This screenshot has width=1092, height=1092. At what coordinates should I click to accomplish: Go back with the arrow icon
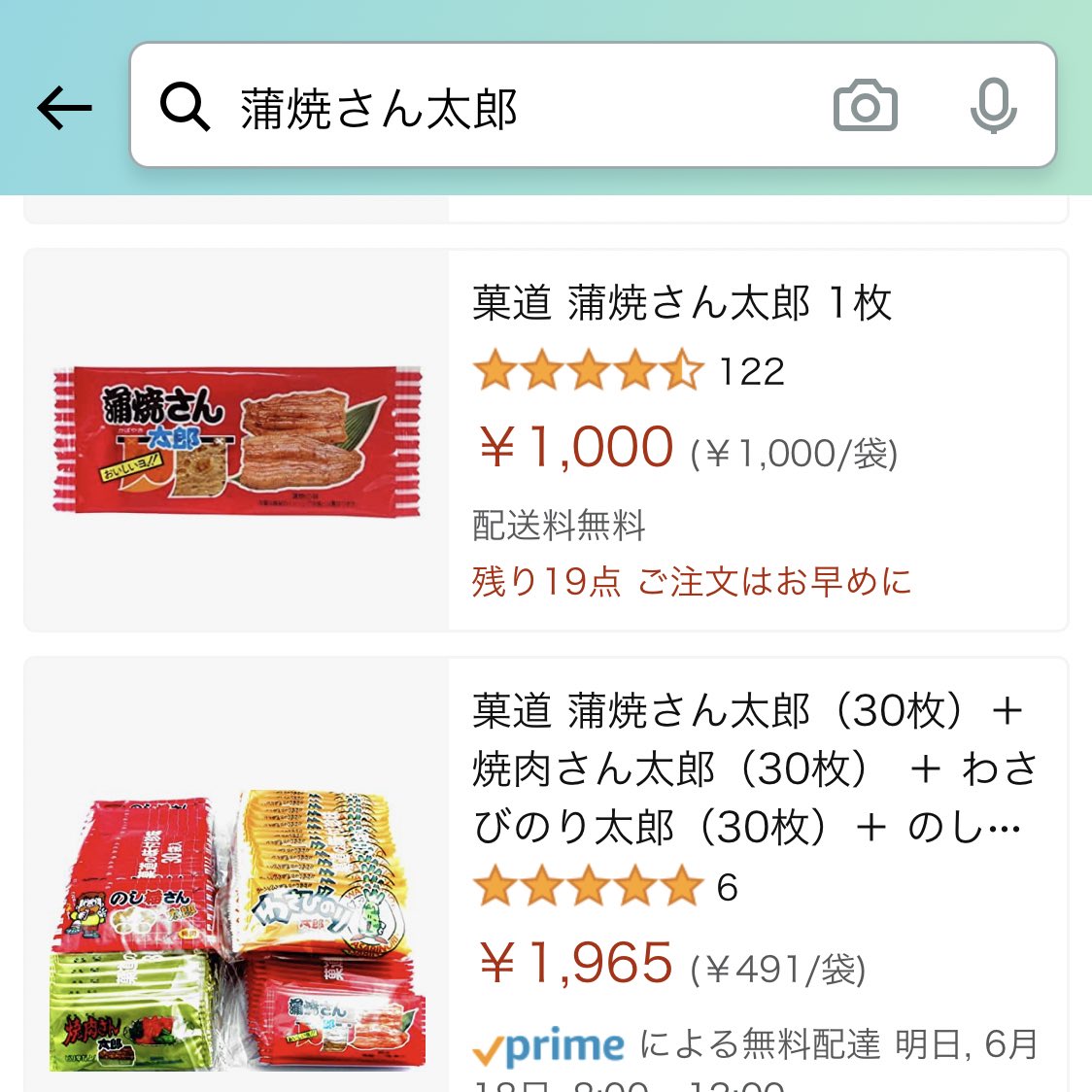coord(64,107)
